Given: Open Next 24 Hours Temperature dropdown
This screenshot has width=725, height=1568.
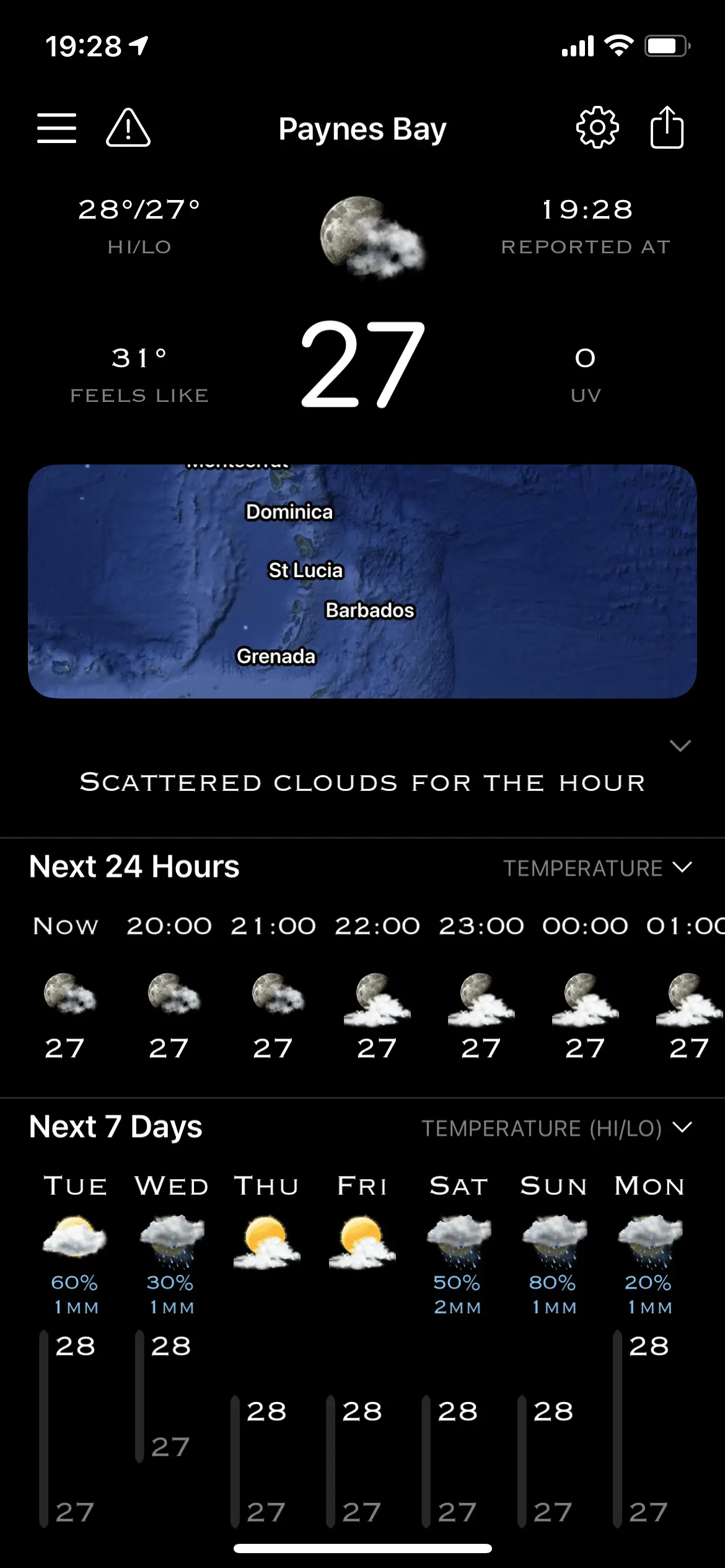Looking at the screenshot, I should (597, 868).
